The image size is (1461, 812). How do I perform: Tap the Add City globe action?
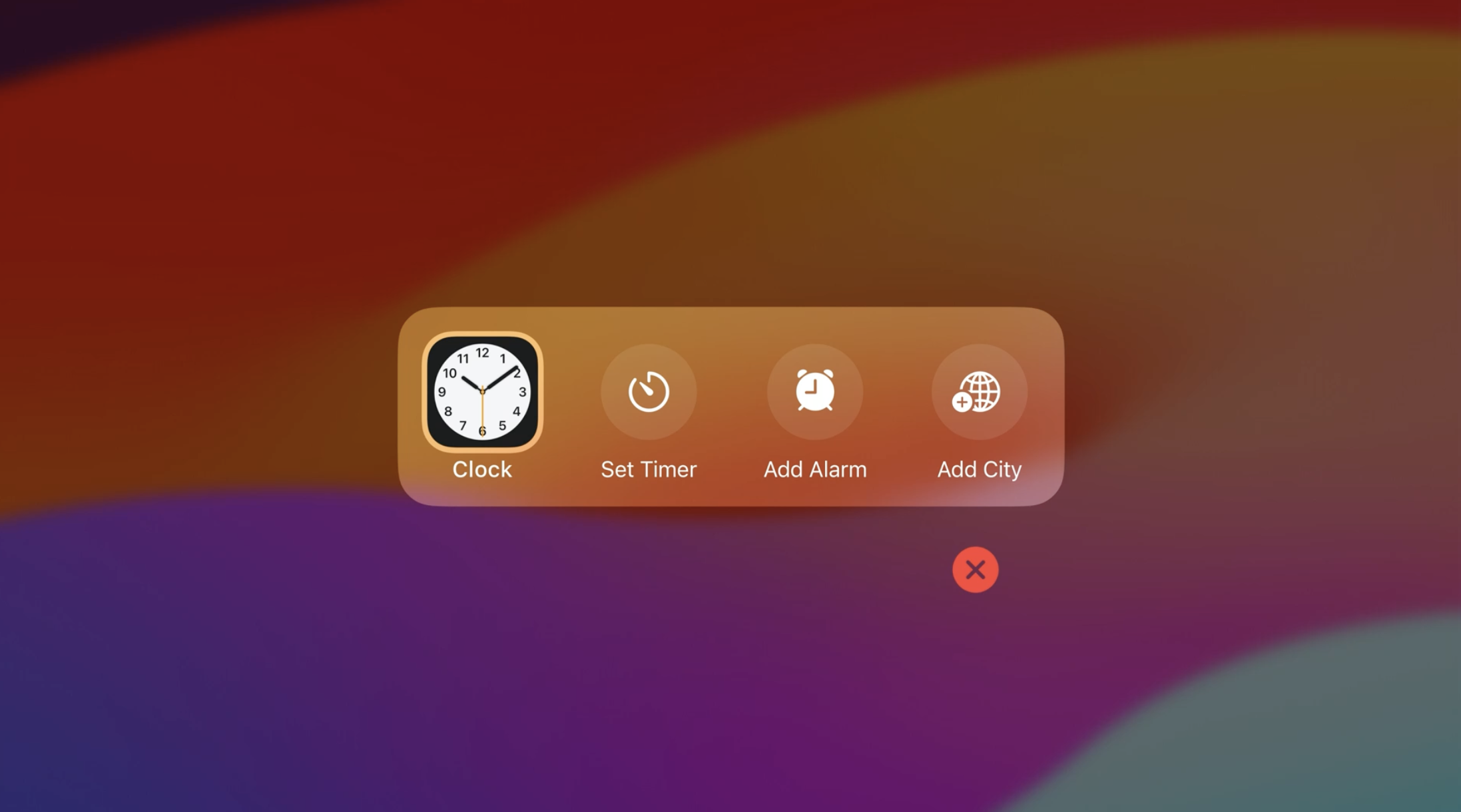pos(979,392)
